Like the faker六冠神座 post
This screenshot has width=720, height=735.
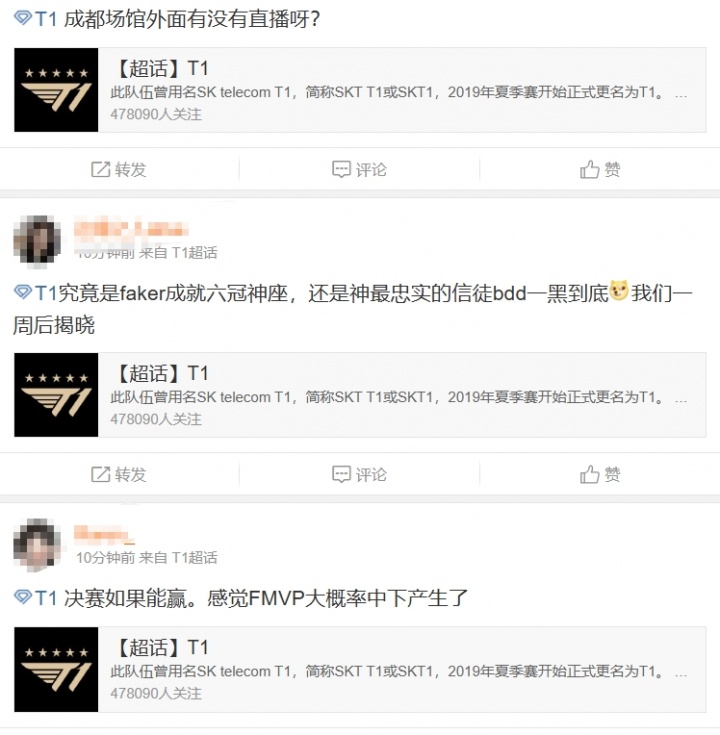pyautogui.click(x=600, y=474)
